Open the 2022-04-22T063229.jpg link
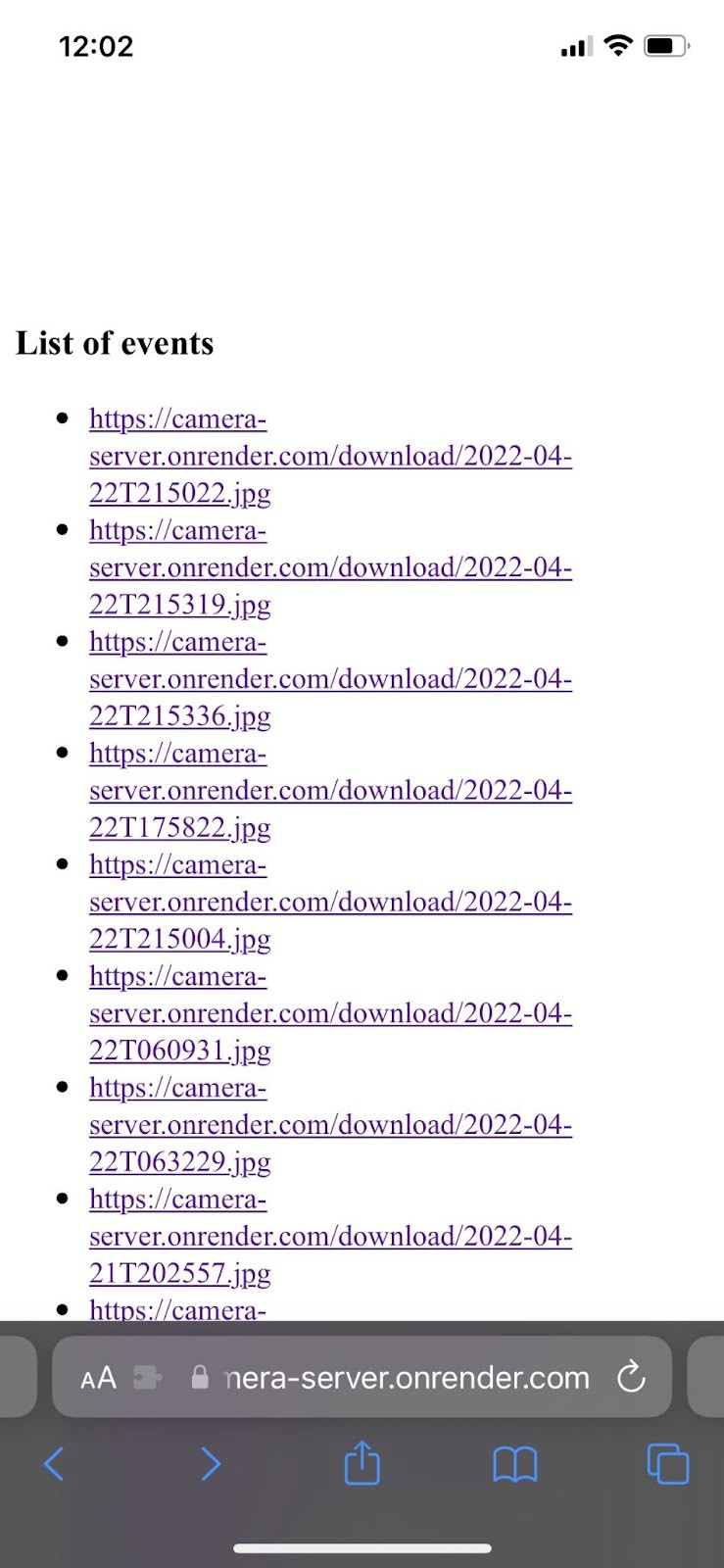 [330, 1125]
